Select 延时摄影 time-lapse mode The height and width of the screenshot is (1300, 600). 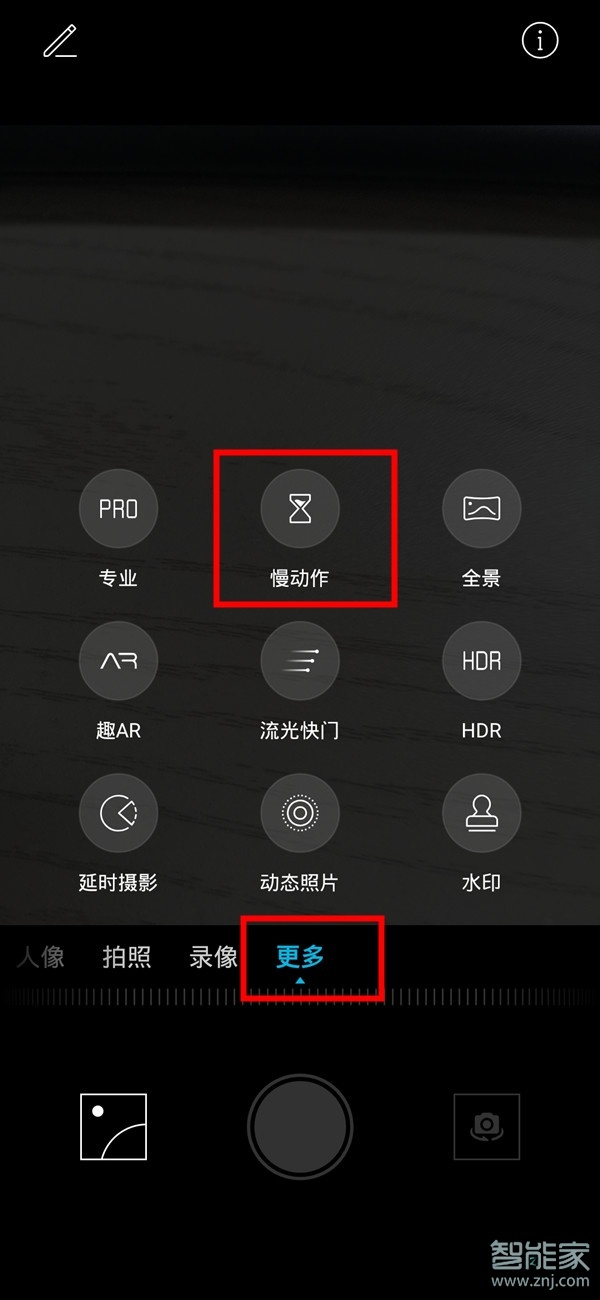[x=118, y=813]
